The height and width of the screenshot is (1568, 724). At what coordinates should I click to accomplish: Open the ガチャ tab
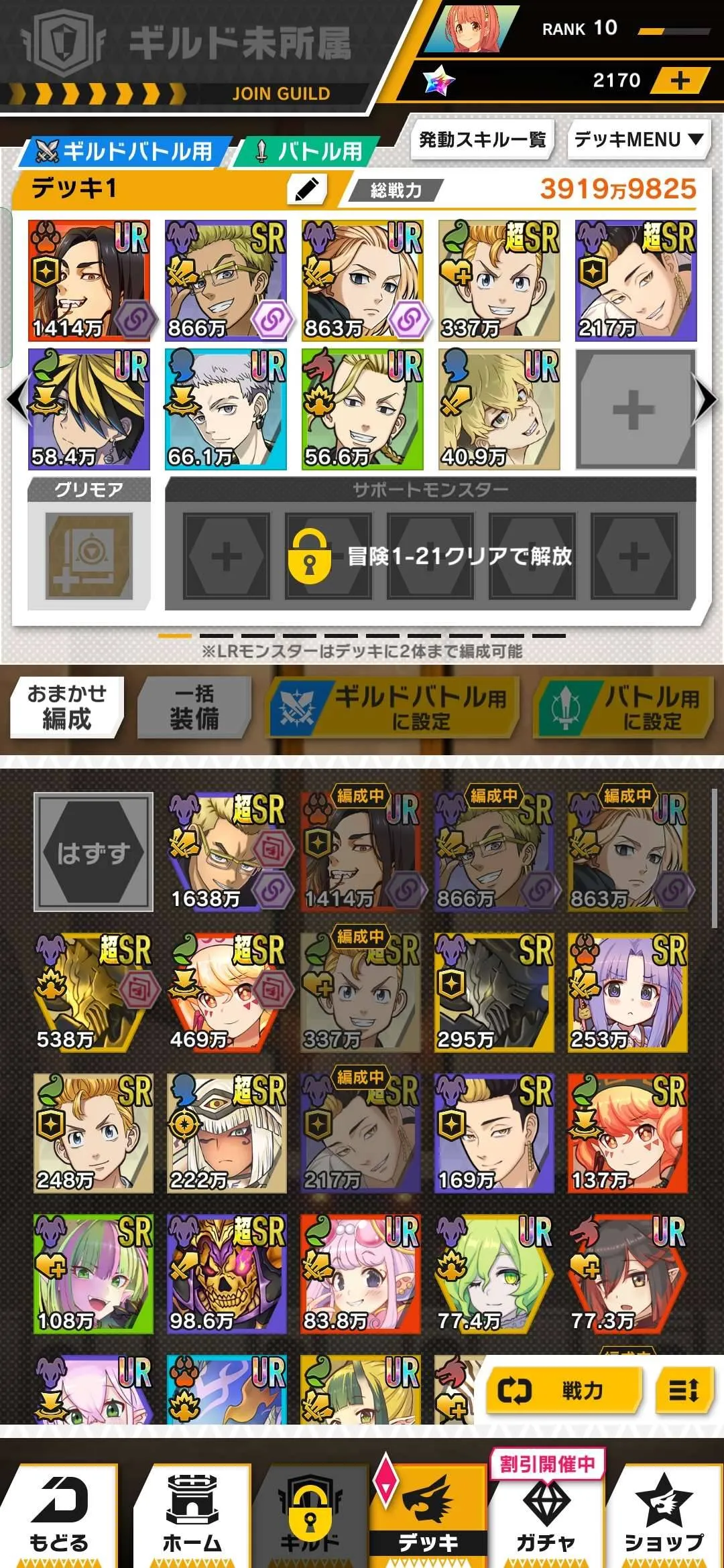[545, 1516]
